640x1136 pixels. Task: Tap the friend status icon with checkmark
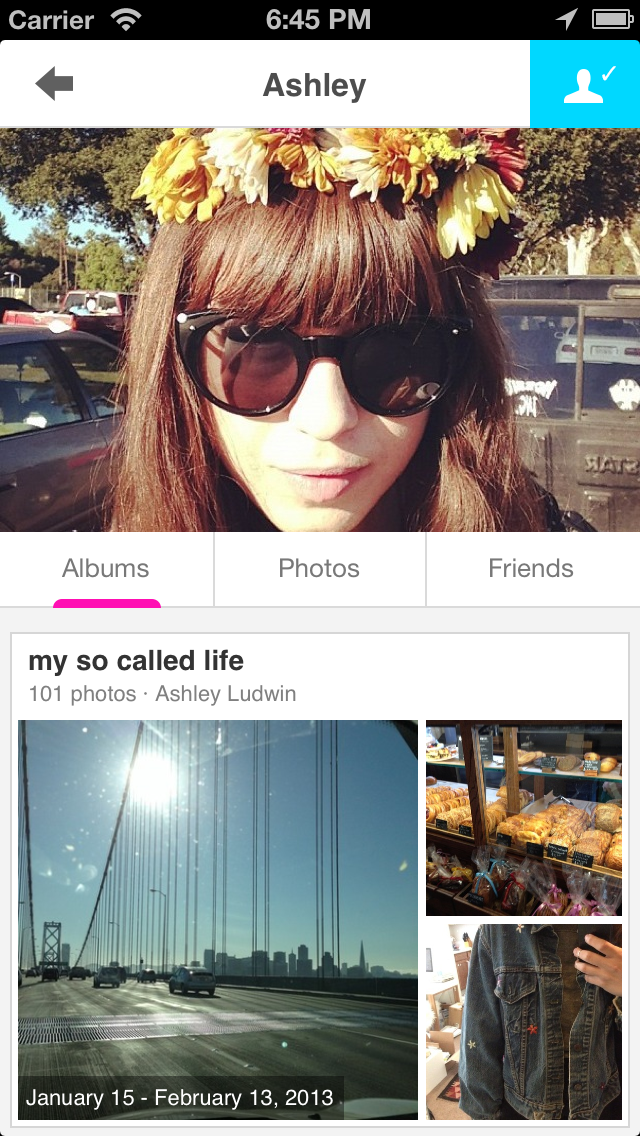pyautogui.click(x=585, y=85)
